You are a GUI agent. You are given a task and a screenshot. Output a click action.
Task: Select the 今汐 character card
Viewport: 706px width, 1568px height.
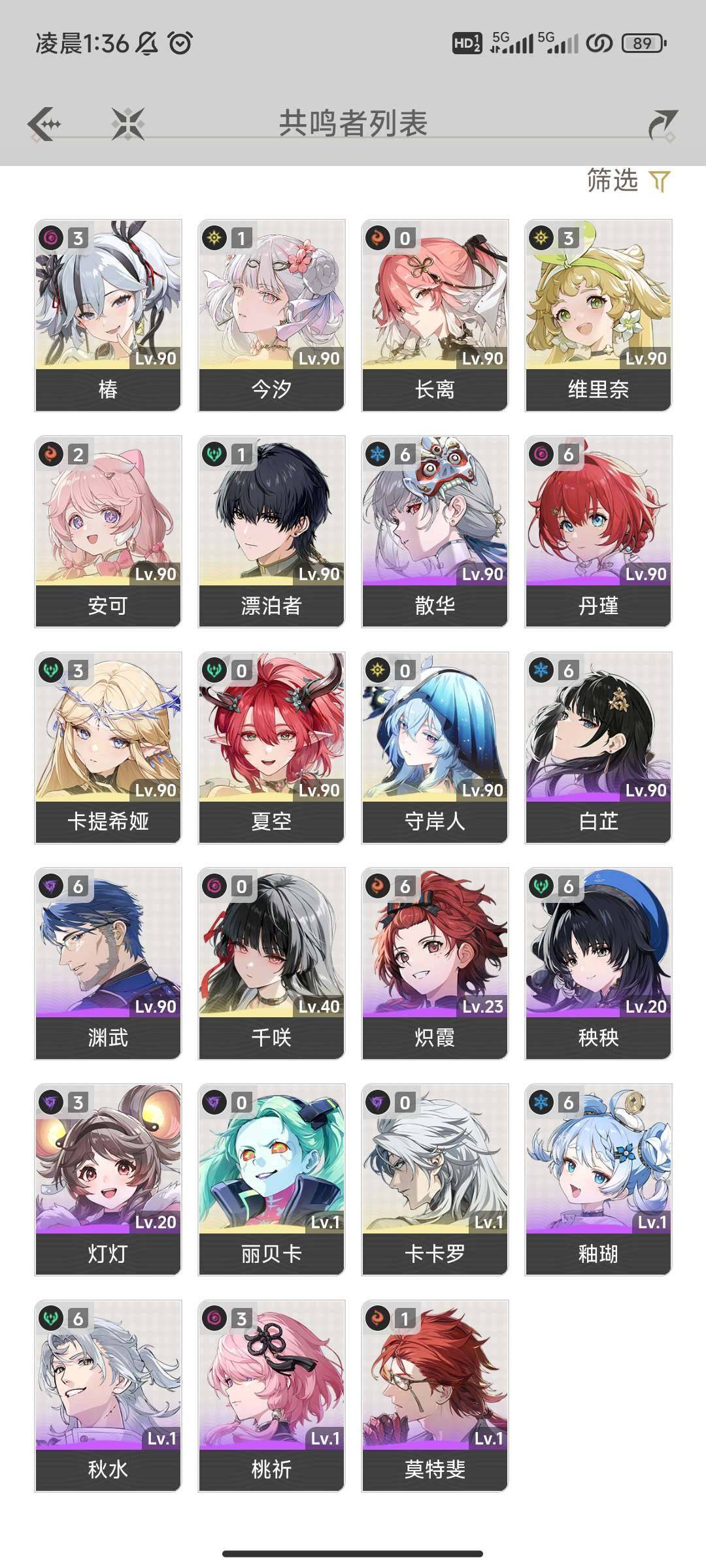[x=271, y=316]
